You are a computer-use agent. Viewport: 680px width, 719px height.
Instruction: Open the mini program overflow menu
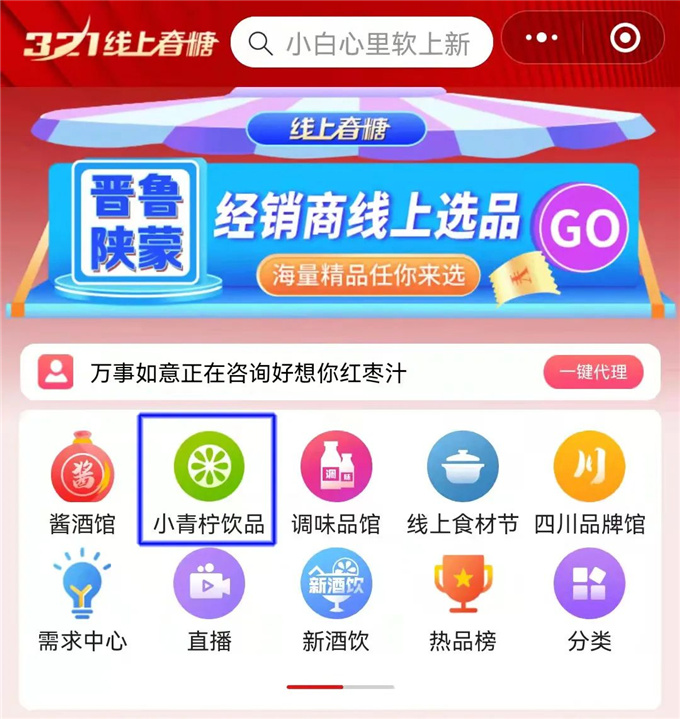tap(542, 38)
